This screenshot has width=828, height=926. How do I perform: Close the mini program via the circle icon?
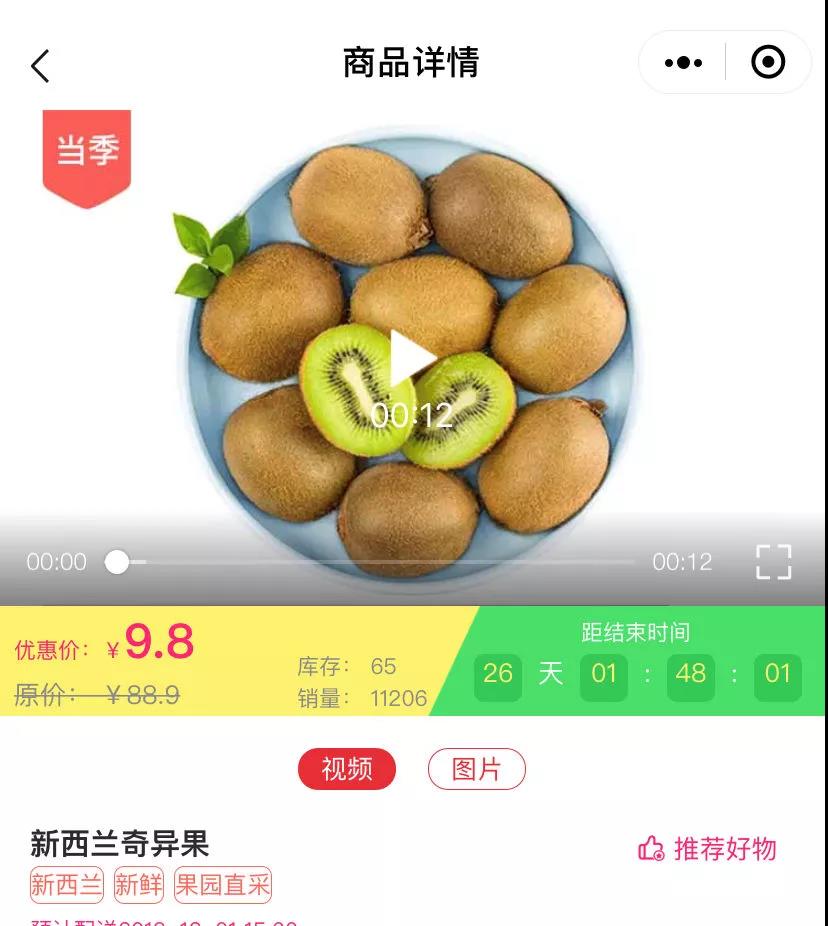(x=768, y=63)
